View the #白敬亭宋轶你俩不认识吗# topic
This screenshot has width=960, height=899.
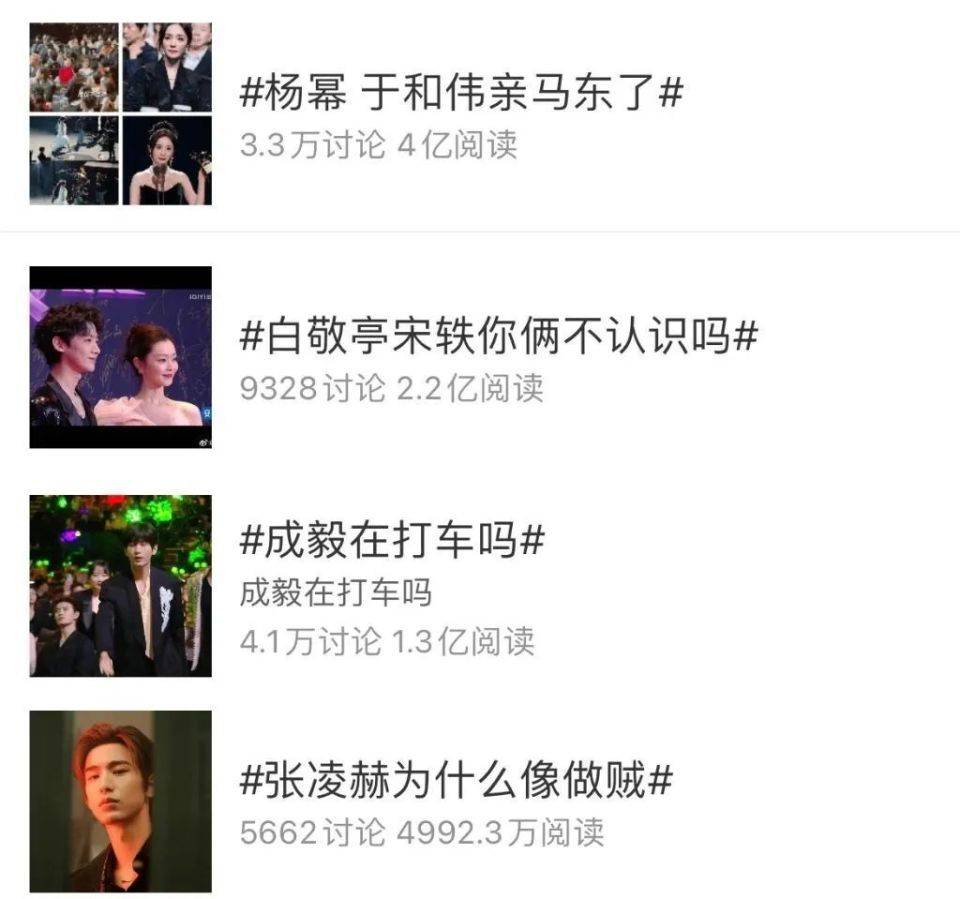click(x=499, y=338)
